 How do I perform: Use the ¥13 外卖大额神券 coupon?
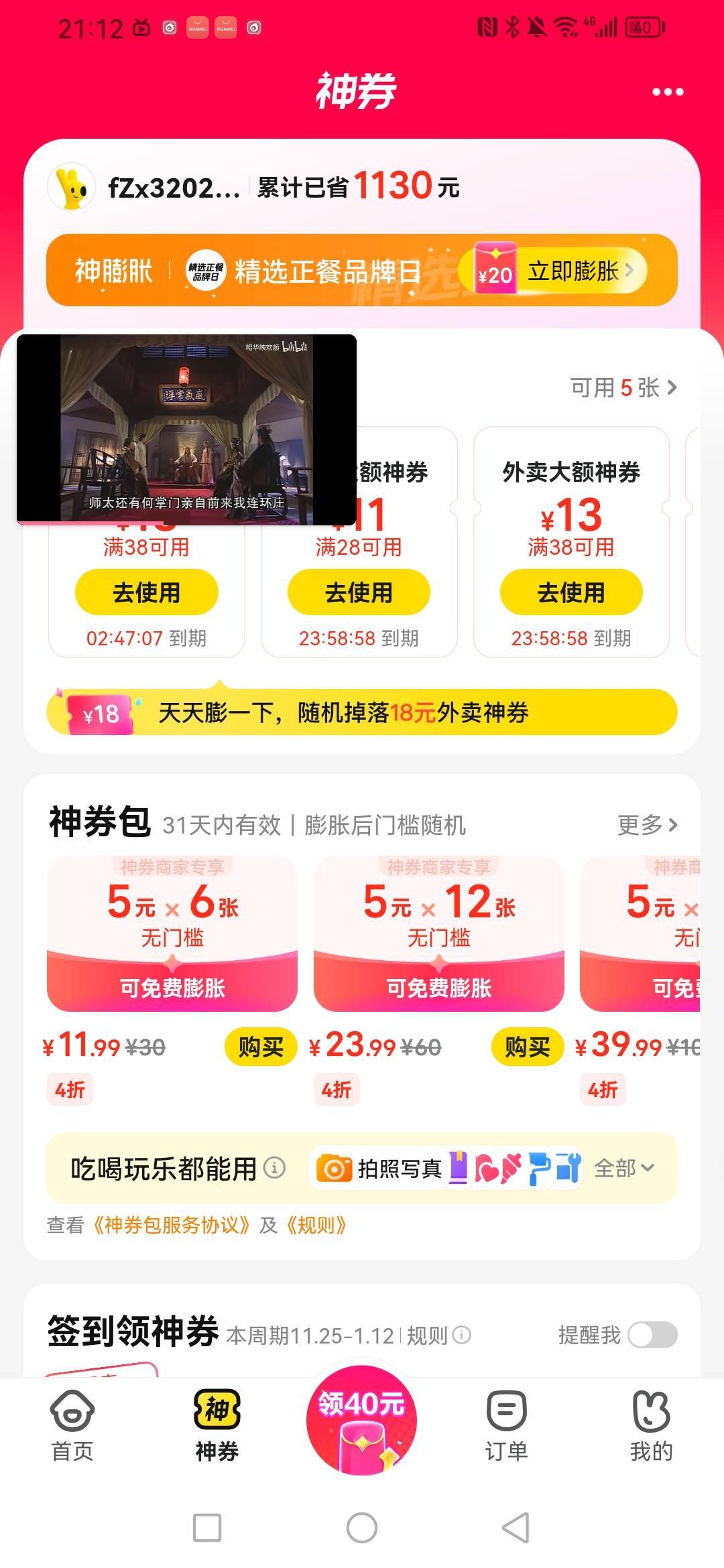[571, 592]
